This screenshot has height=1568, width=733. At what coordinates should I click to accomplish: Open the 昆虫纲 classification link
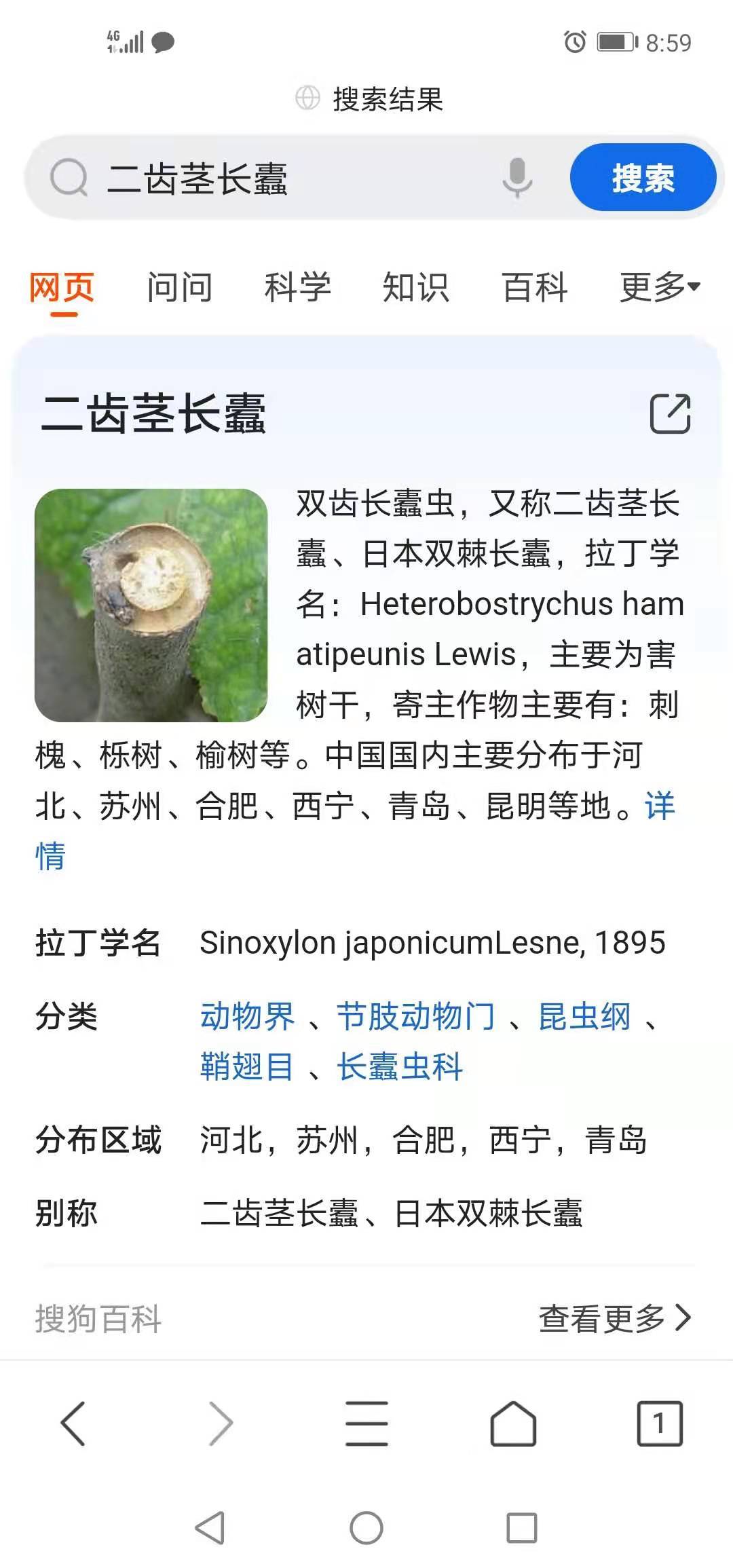584,1017
